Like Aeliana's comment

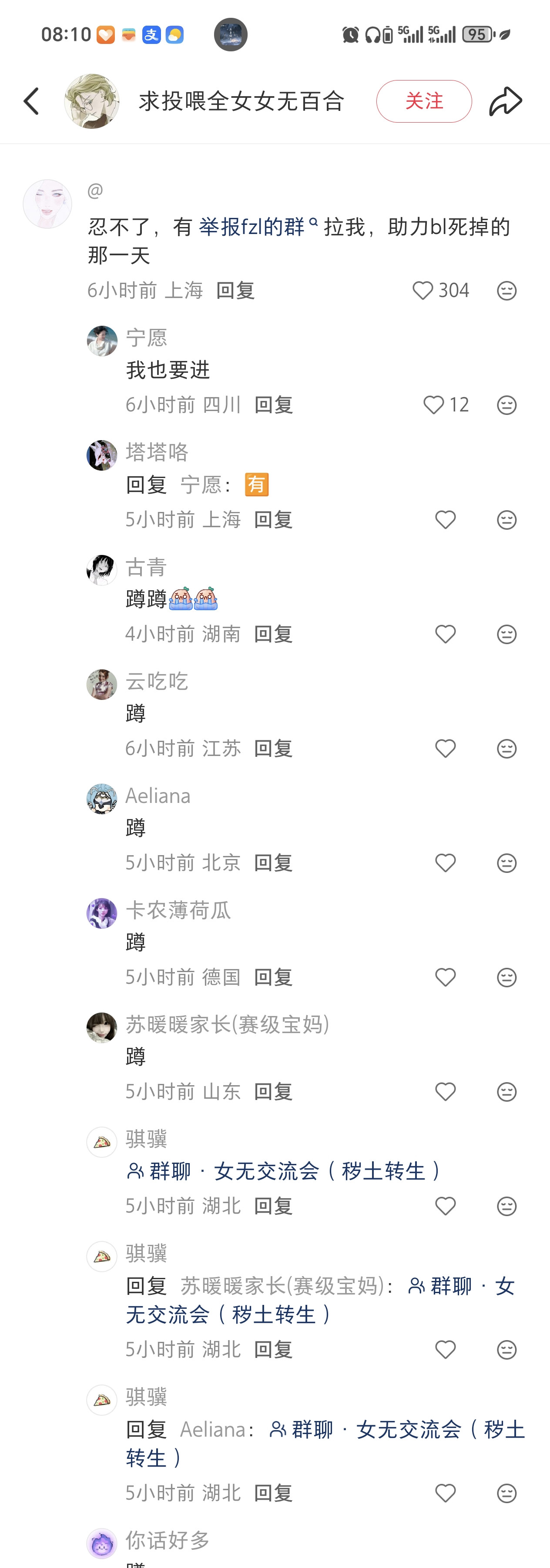click(445, 863)
